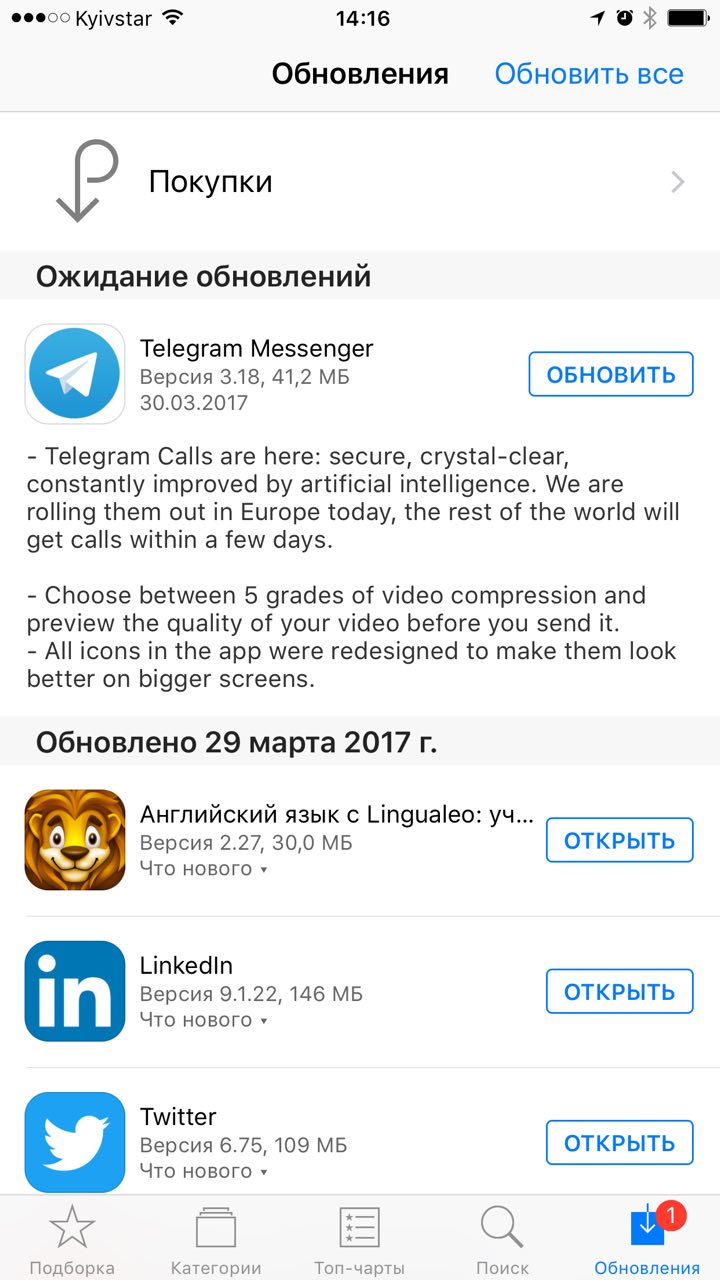Select the Обновления tab

click(648, 1238)
